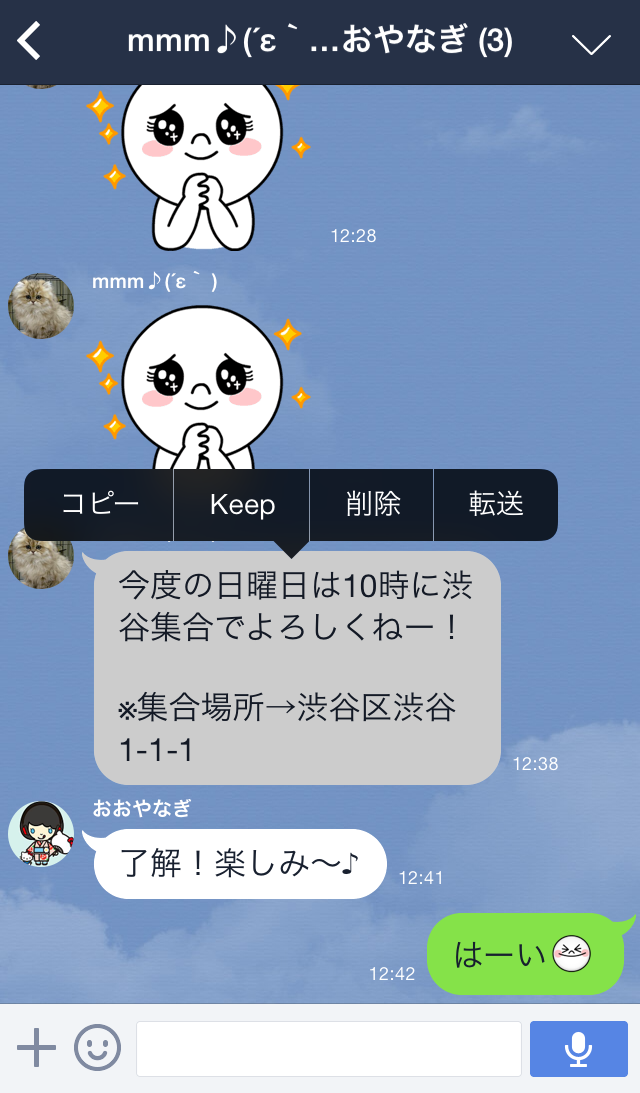This screenshot has height=1093, width=640.
Task: Forward the message with 転送
Action: (x=496, y=504)
